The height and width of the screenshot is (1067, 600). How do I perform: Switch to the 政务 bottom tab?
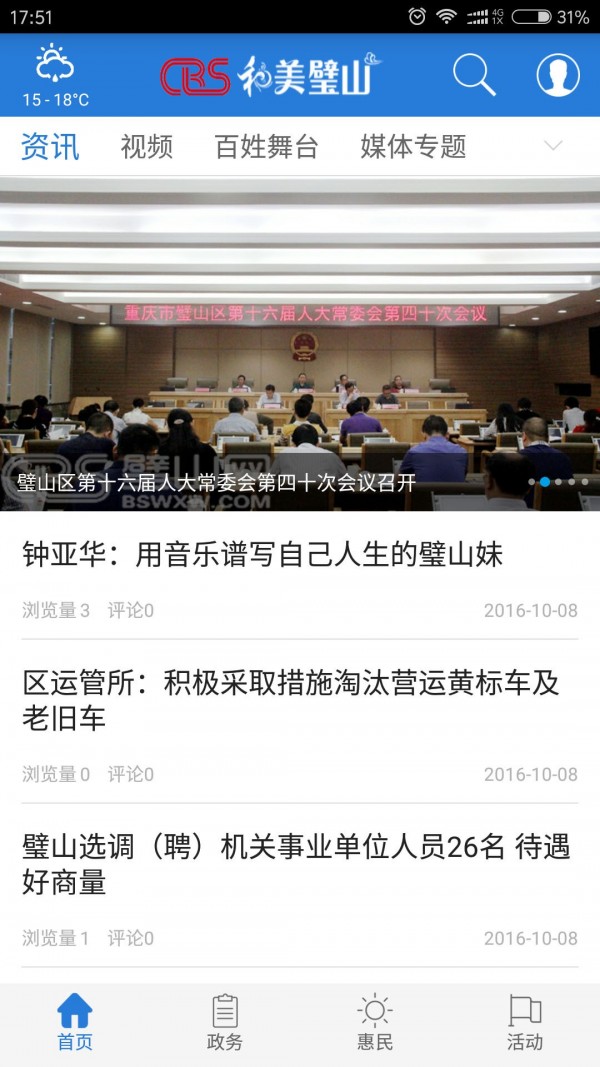click(x=225, y=1023)
